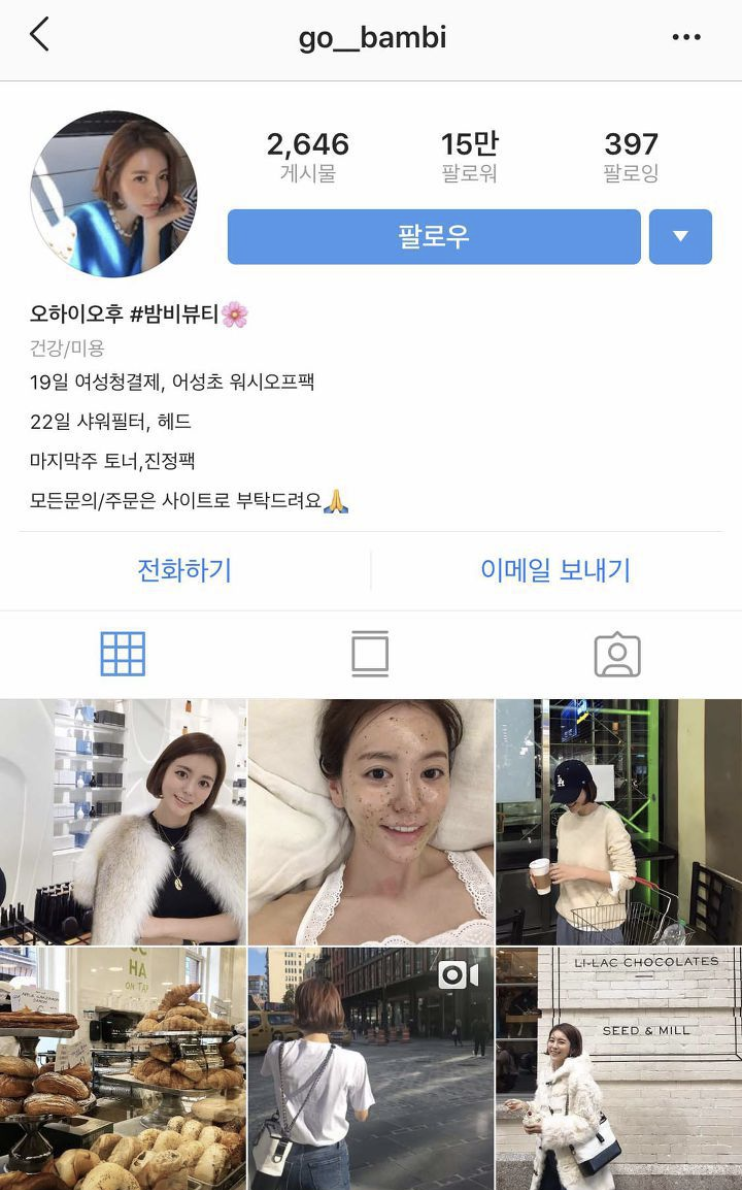Switch to the grid view tab
Screen dimensions: 742x1190
[x=123, y=655]
